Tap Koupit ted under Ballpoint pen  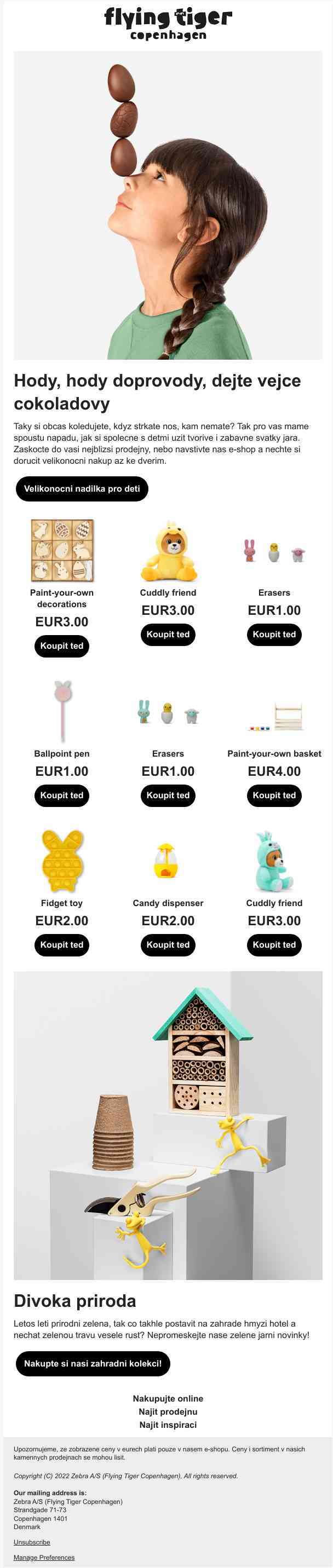coord(61,795)
